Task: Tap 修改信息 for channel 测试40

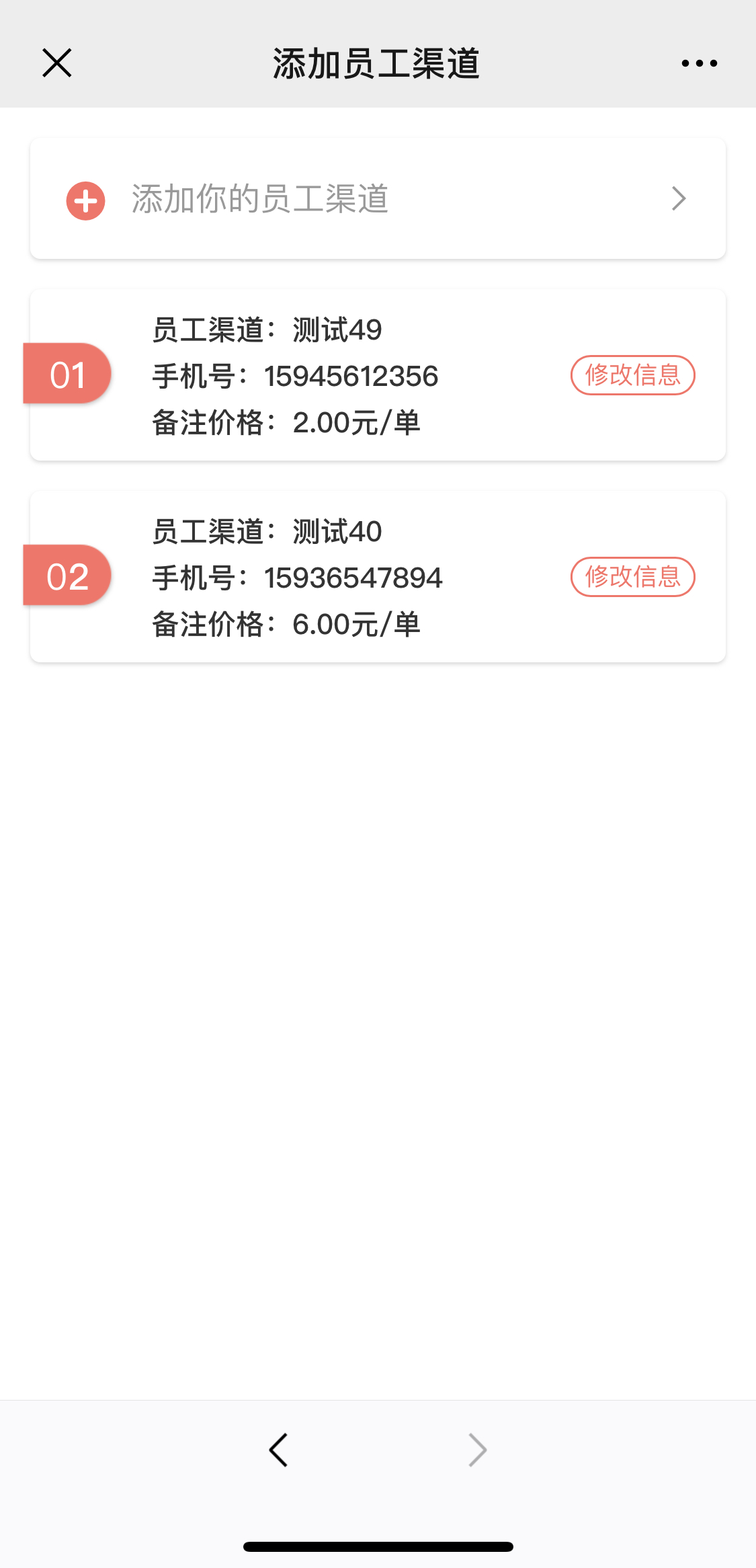Action: tap(632, 577)
